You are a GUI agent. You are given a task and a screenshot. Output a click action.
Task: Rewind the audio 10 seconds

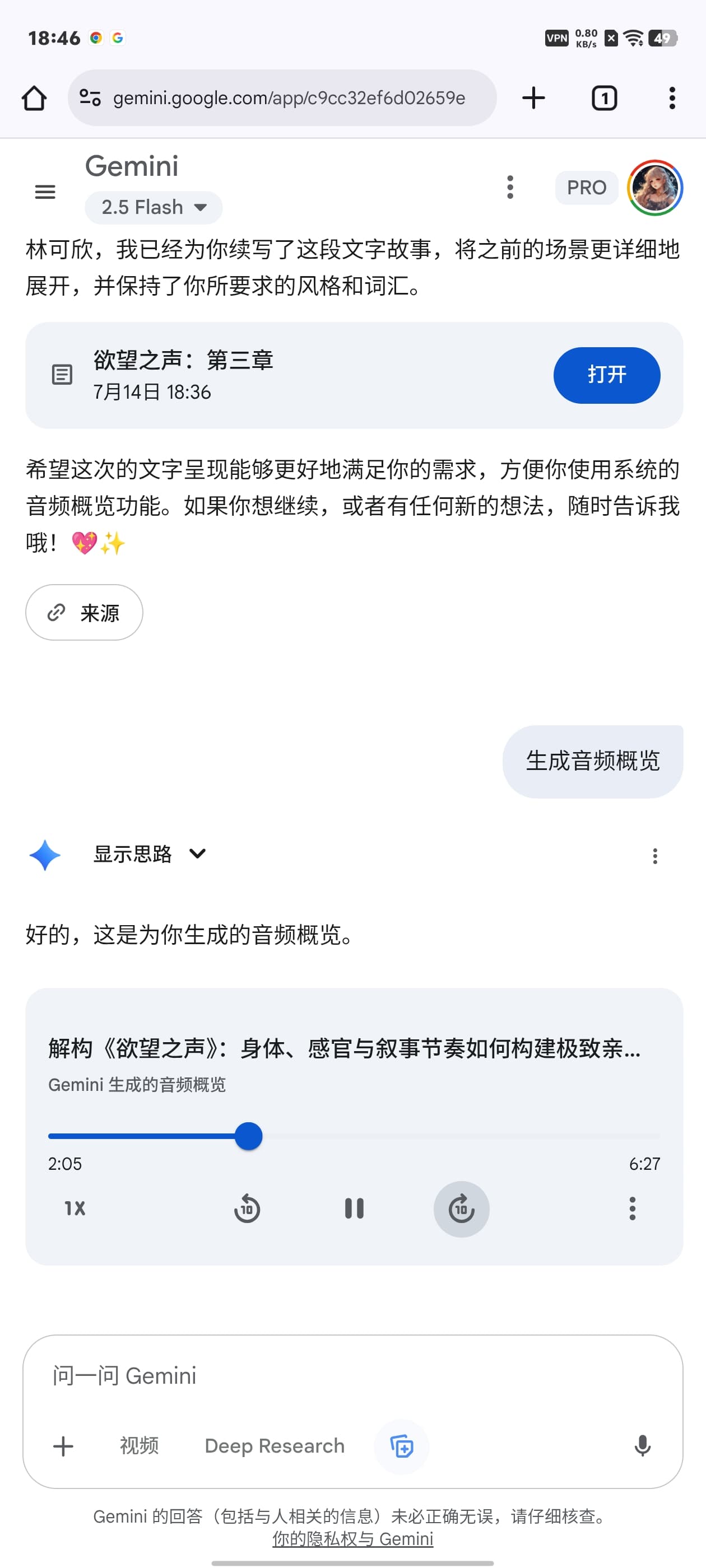point(247,1208)
